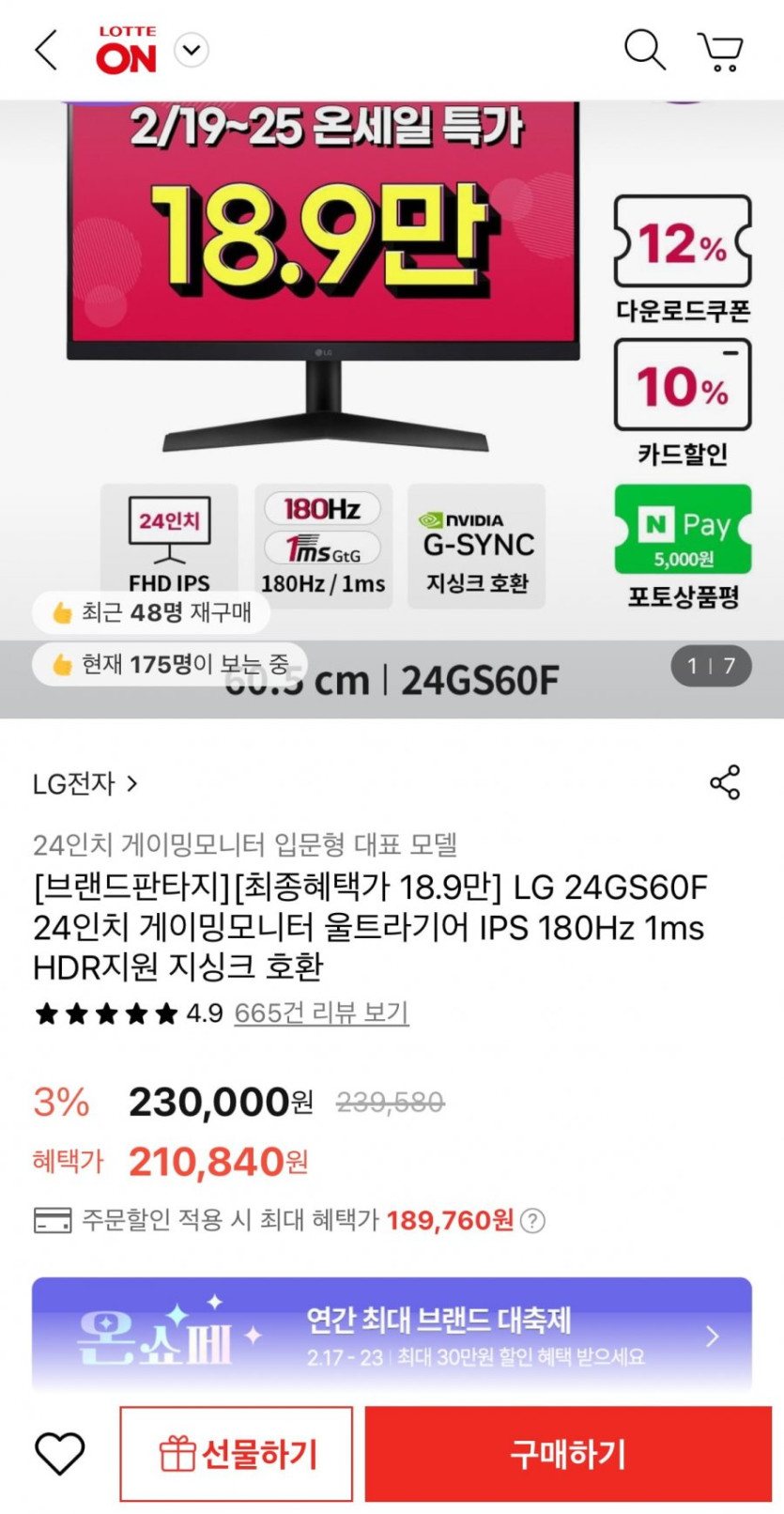This screenshot has width=784, height=1514.
Task: Open the Lotte ON dropdown menu
Action: 192,50
